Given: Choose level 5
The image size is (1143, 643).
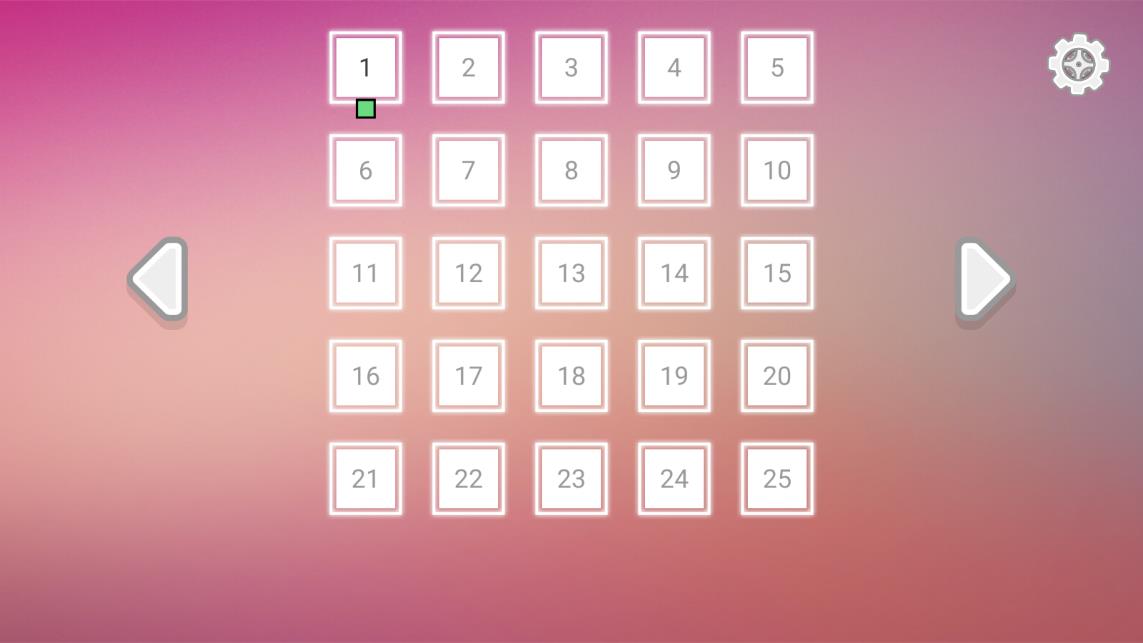Looking at the screenshot, I should click(777, 68).
